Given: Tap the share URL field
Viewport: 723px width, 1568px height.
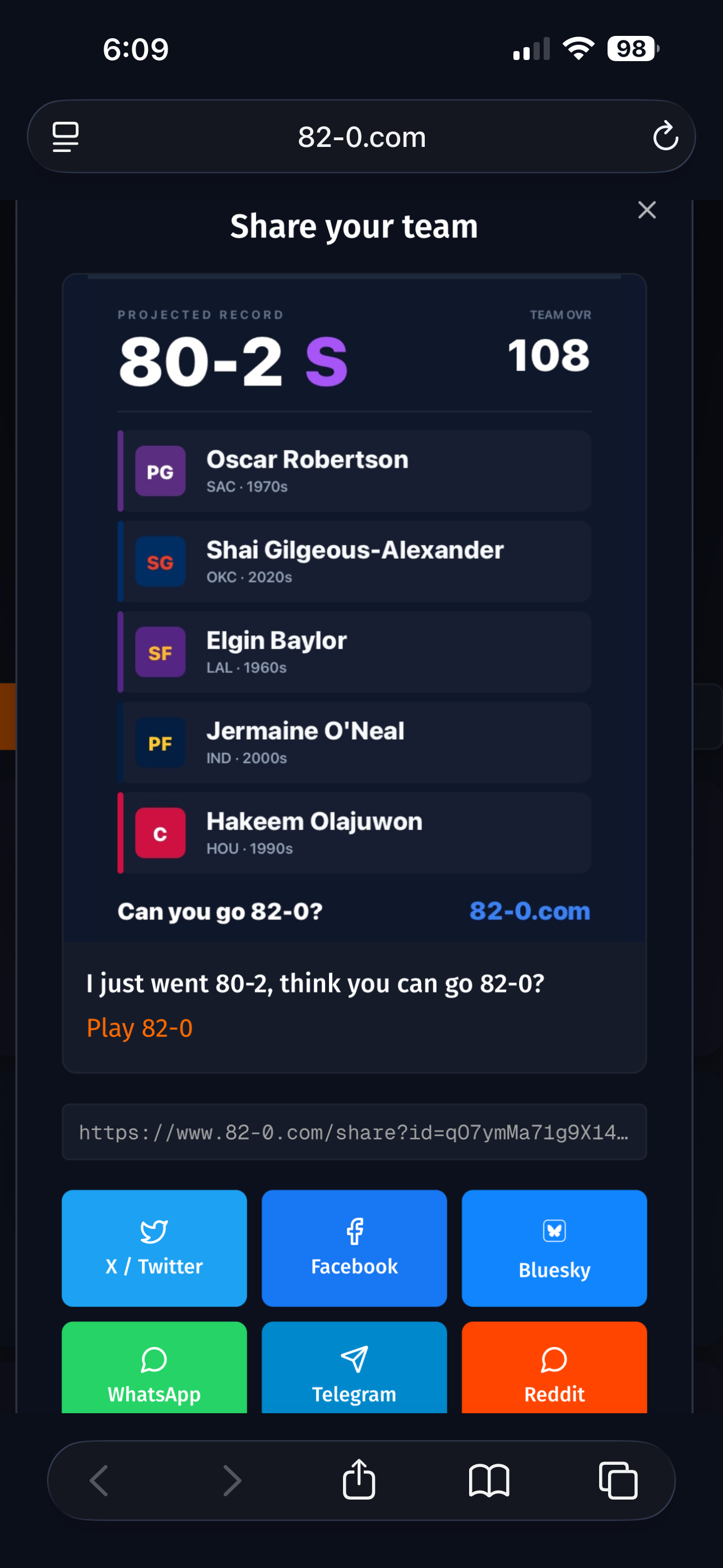Looking at the screenshot, I should tap(354, 1132).
